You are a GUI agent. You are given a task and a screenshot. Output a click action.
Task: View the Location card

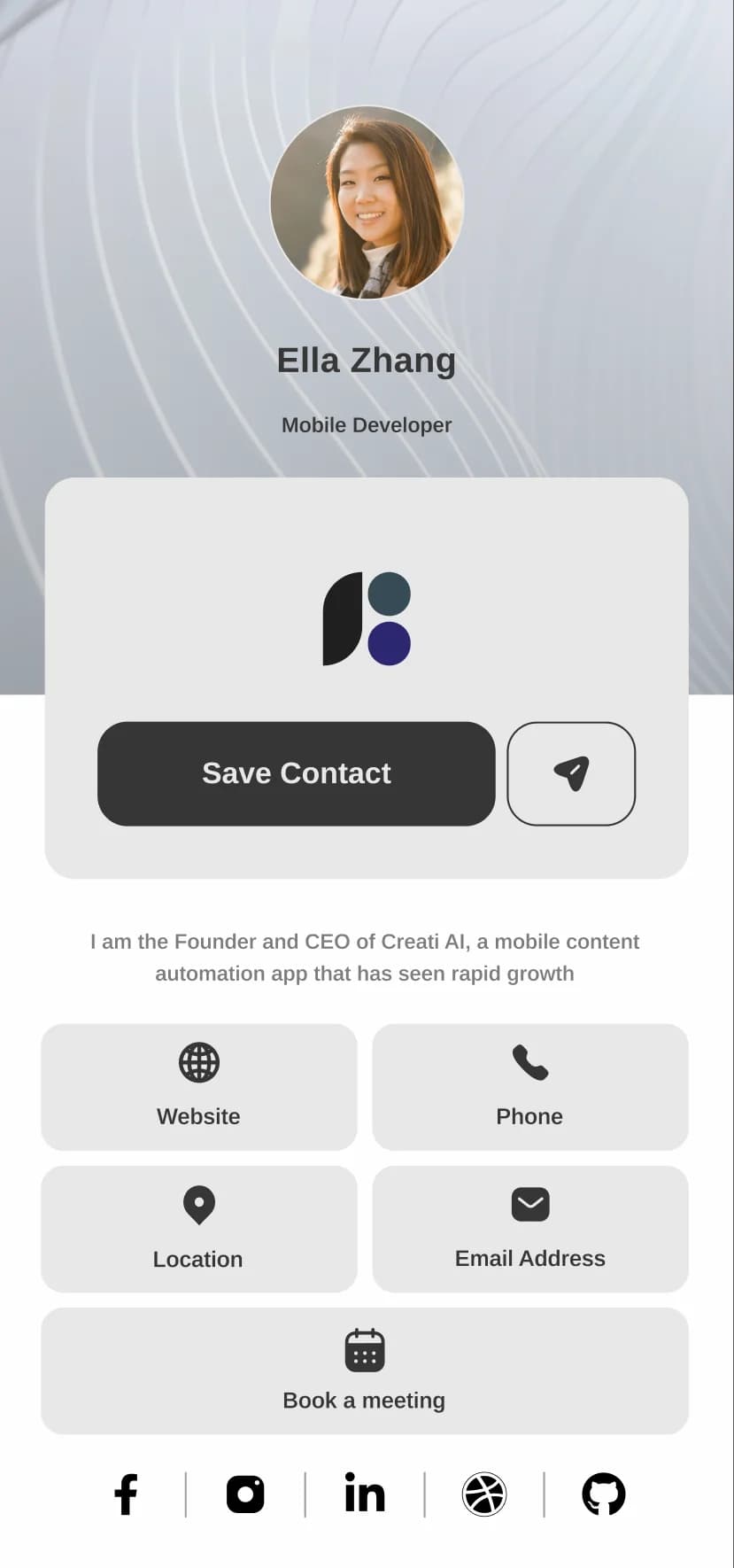coord(199,1229)
